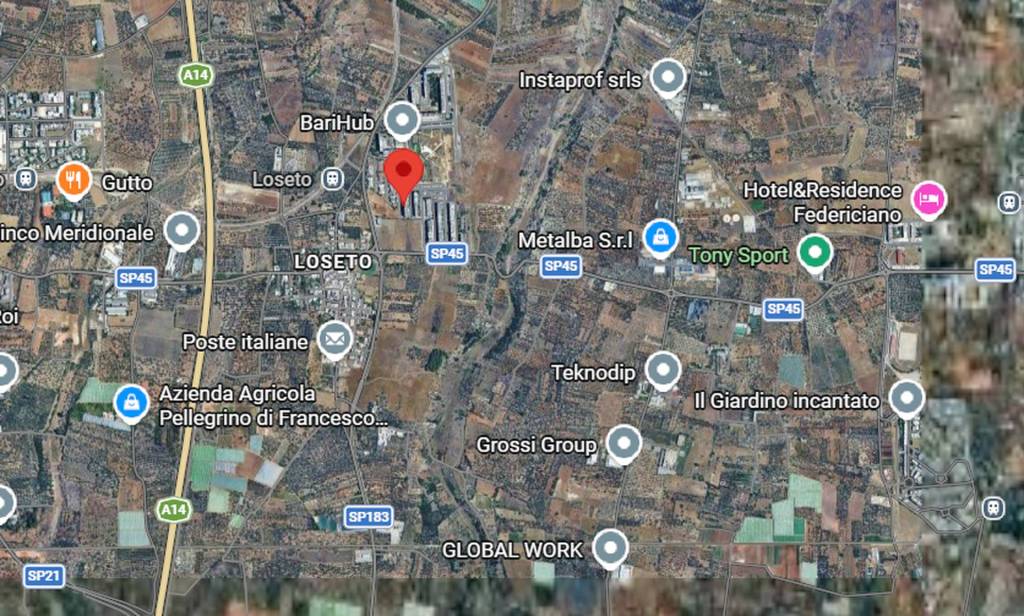Open the Teknodip place marker
The width and height of the screenshot is (1024, 616).
pyautogui.click(x=662, y=370)
